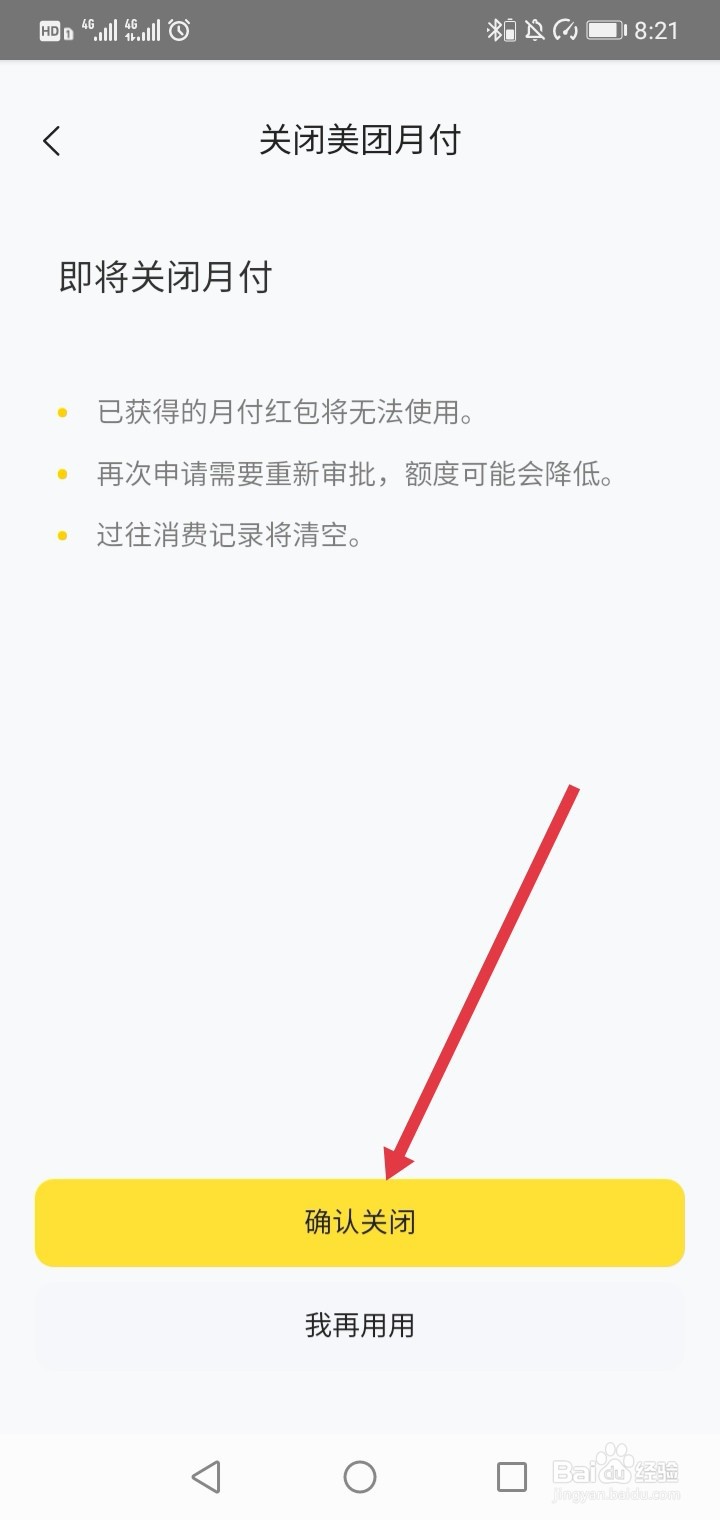Viewport: 720px width, 1520px height.
Task: Tap the alarm clock status bar icon
Action: click(x=180, y=29)
